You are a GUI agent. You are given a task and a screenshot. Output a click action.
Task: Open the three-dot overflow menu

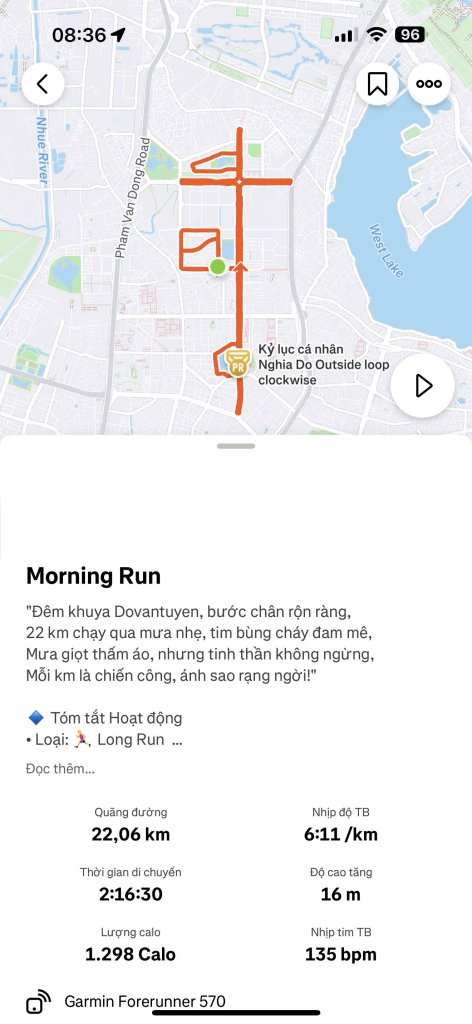[429, 84]
